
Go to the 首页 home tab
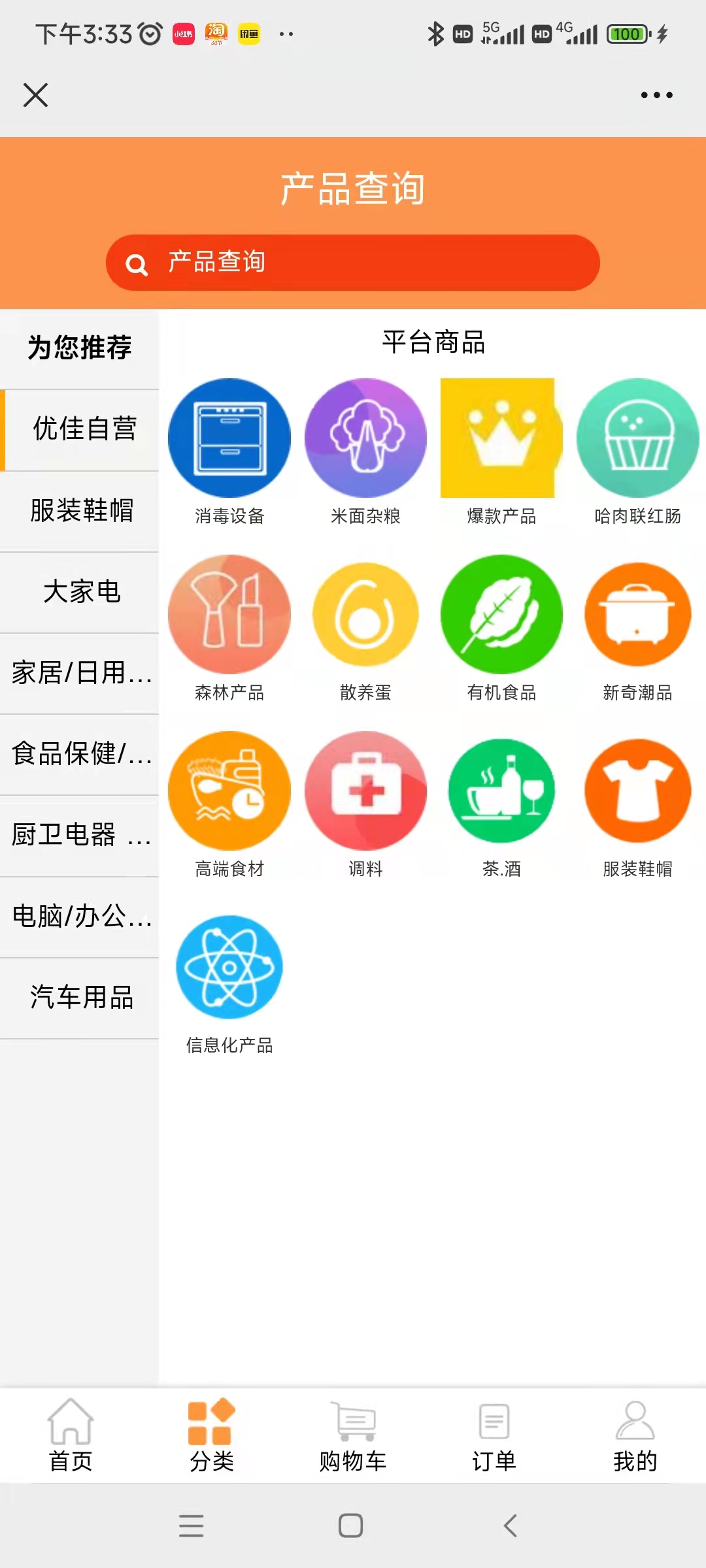pos(71,1436)
